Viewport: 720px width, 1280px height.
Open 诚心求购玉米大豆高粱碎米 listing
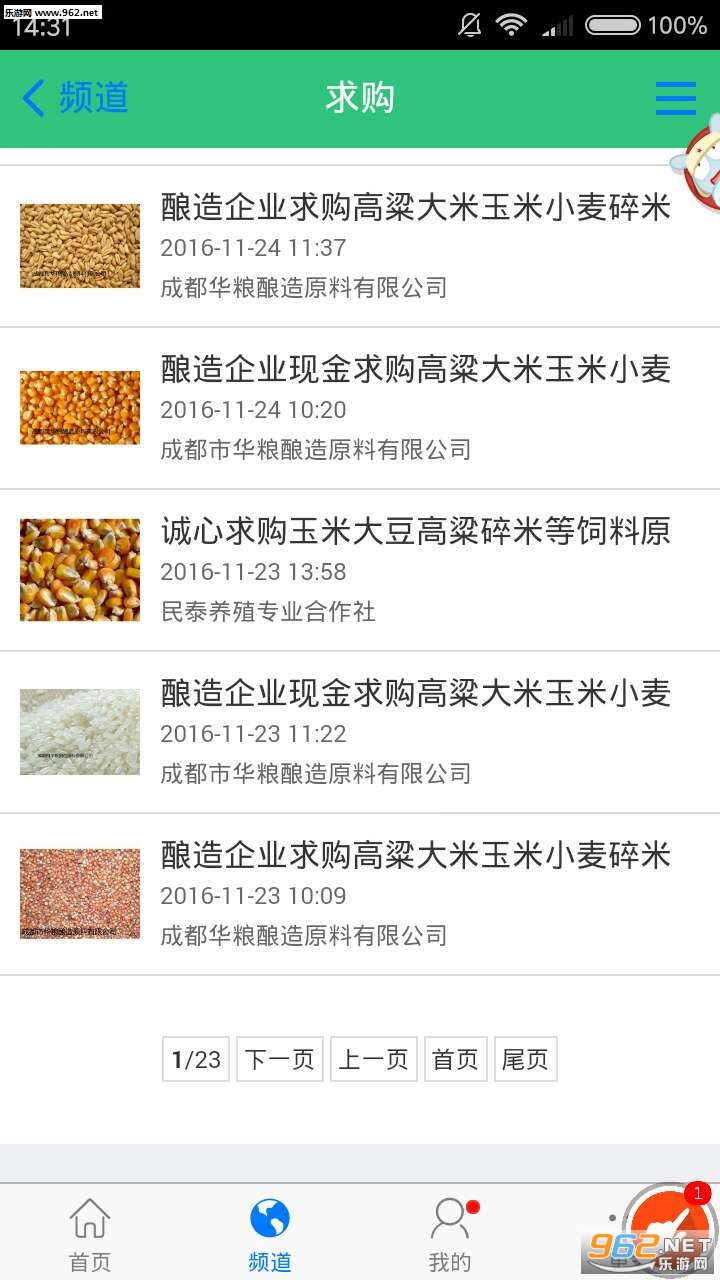pos(415,532)
